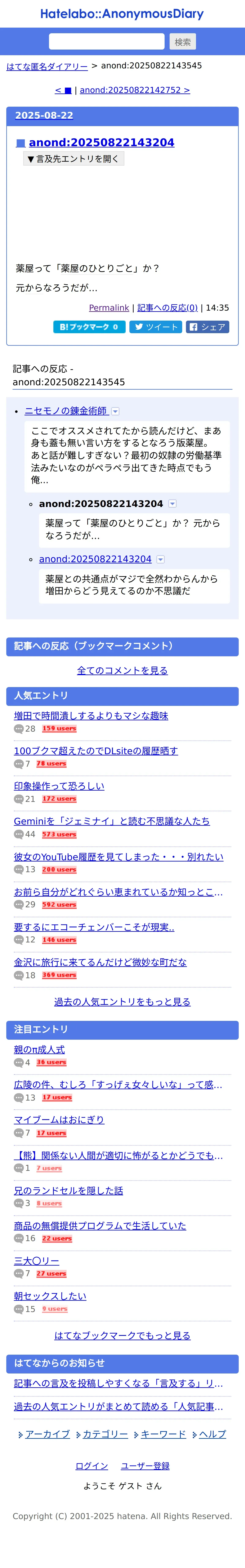The height and width of the screenshot is (1568, 245).
Task: Show 573 users bookmarks for the Gemini entry
Action: pos(59,835)
